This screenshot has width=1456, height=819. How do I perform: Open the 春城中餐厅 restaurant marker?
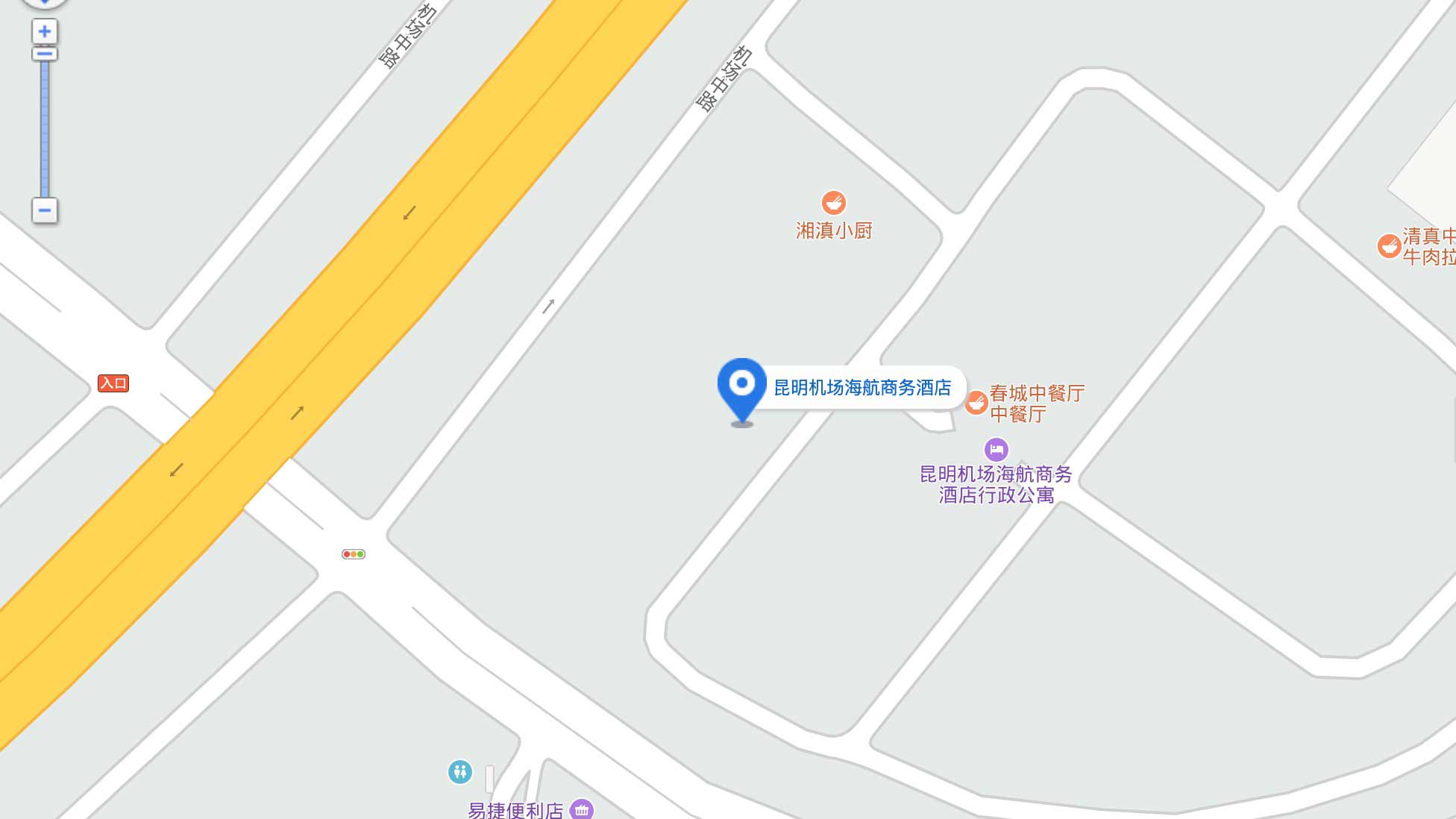(976, 403)
